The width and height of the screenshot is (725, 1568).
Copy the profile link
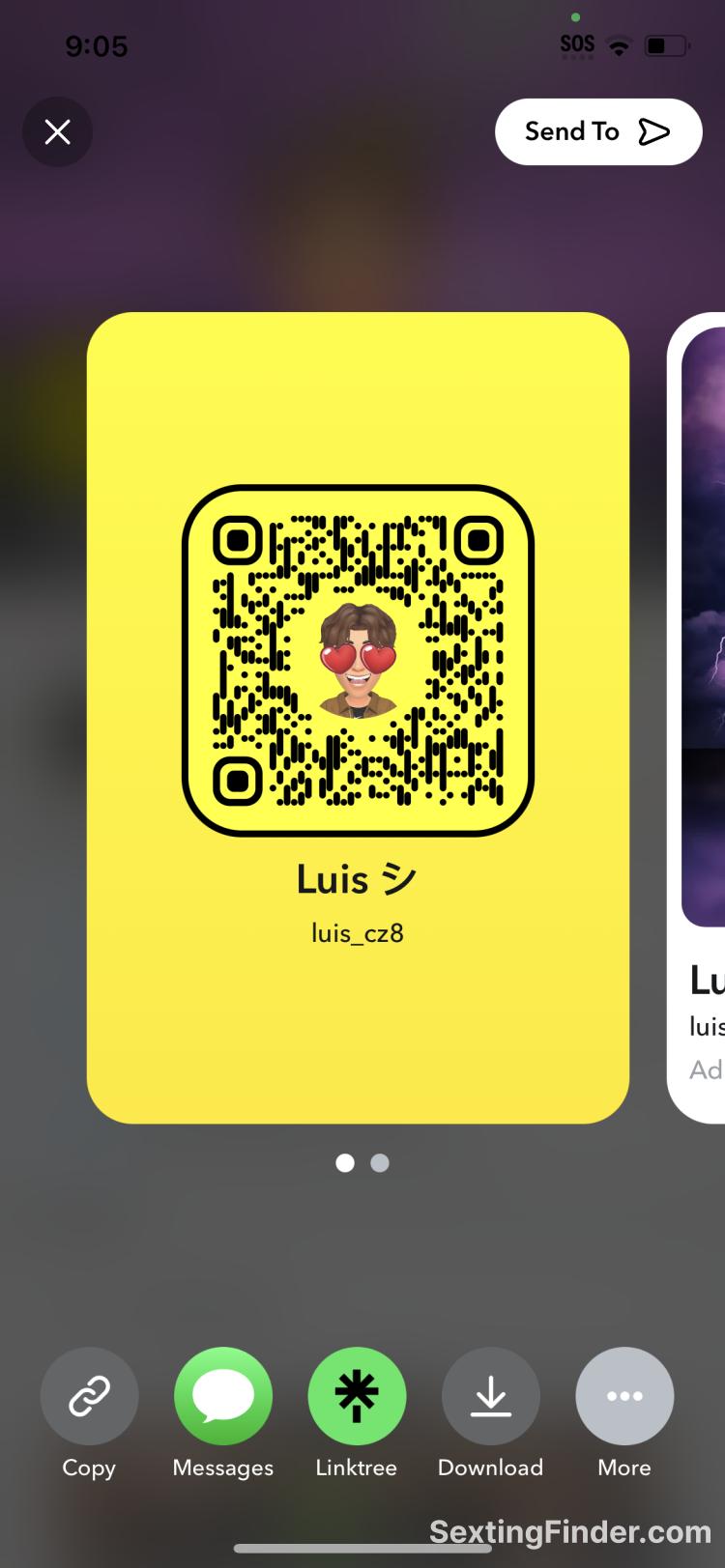[89, 1396]
